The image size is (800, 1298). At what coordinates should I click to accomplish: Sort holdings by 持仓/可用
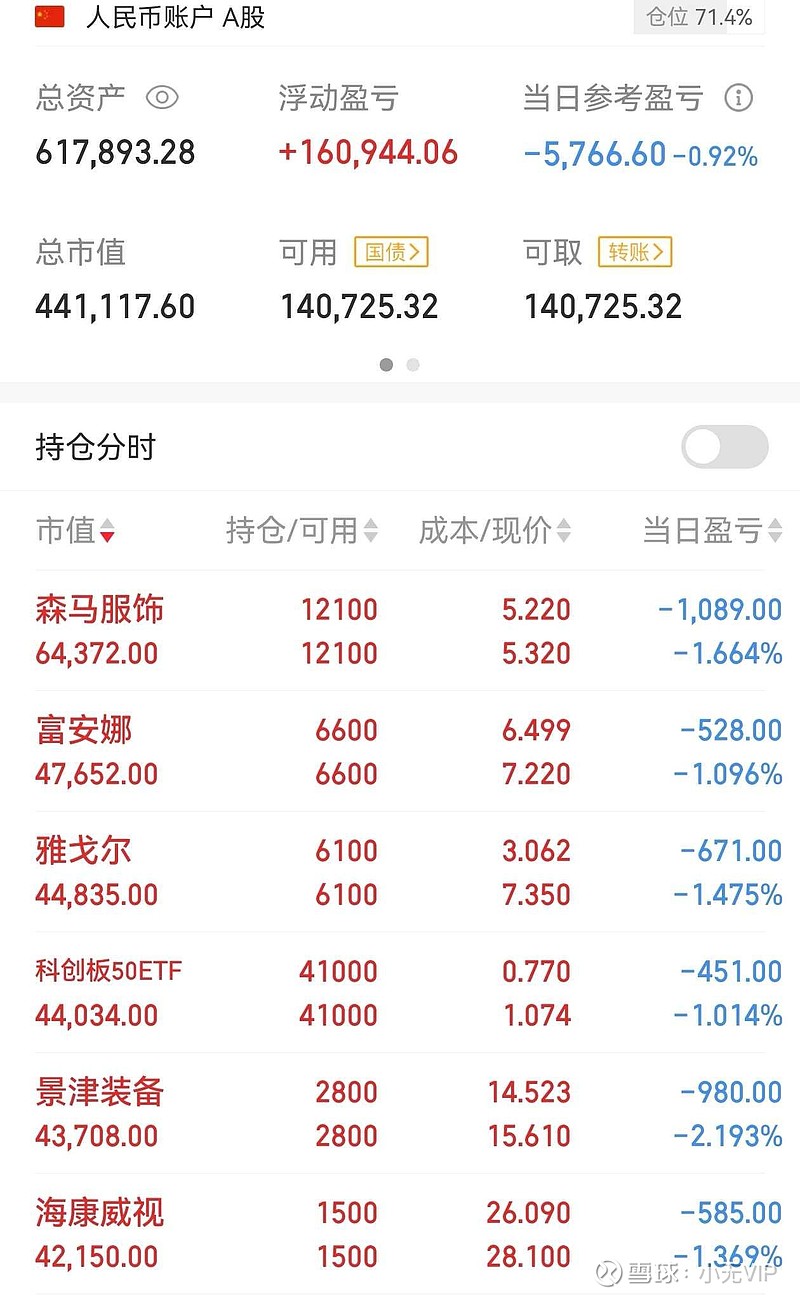point(302,530)
